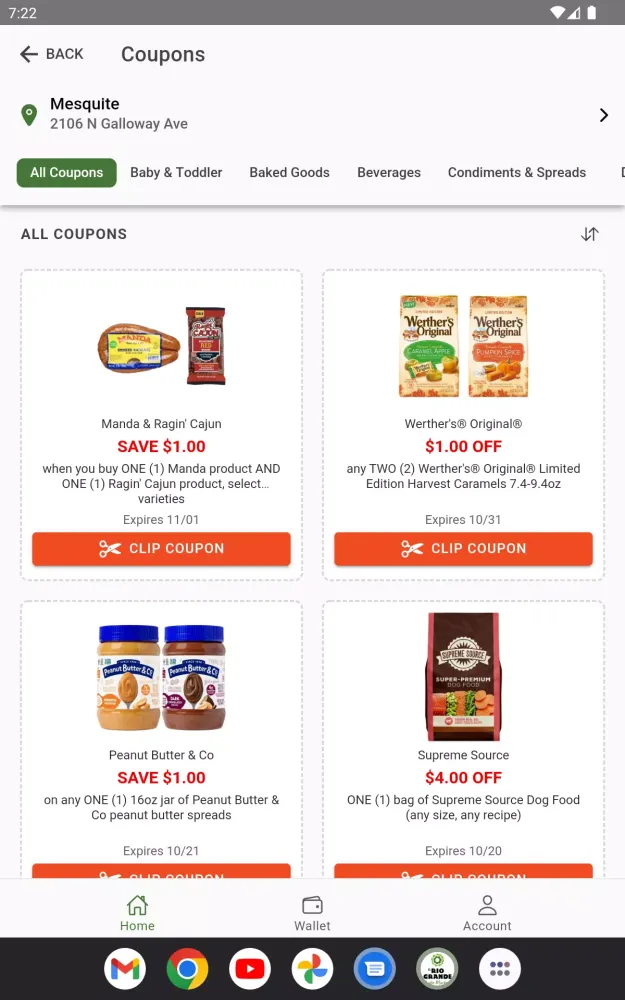Show Baked Goods coupons
Viewport: 625px width, 1000px height.
coord(289,172)
